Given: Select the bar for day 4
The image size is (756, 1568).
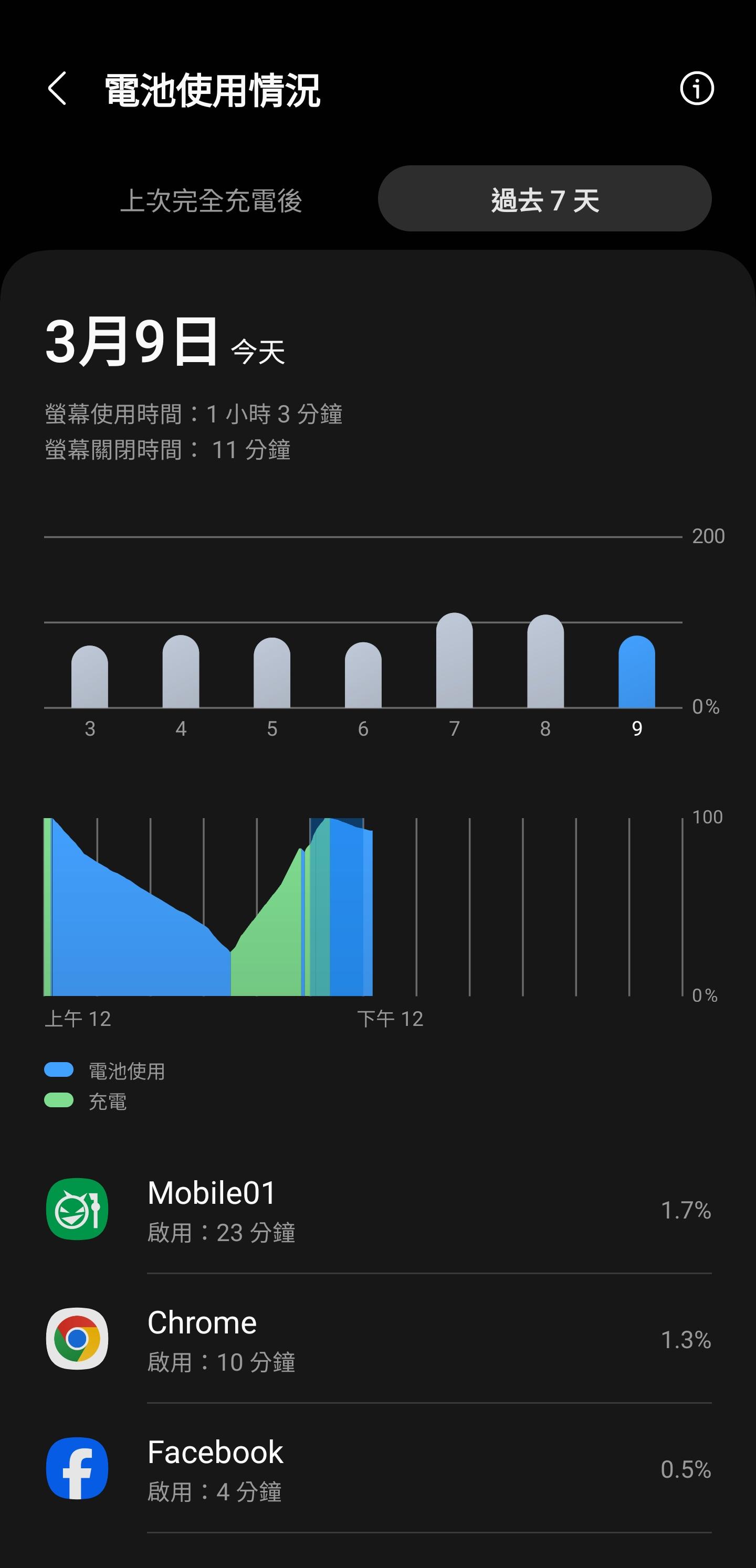Looking at the screenshot, I should point(181,672).
